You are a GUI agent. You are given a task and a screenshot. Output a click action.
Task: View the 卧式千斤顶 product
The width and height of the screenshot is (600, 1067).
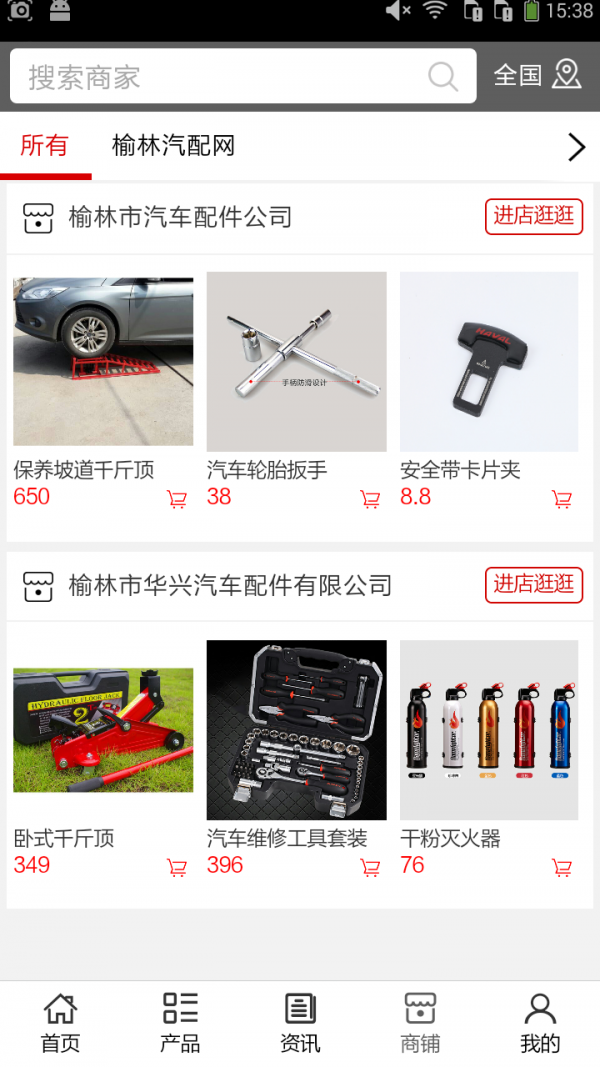(x=103, y=730)
